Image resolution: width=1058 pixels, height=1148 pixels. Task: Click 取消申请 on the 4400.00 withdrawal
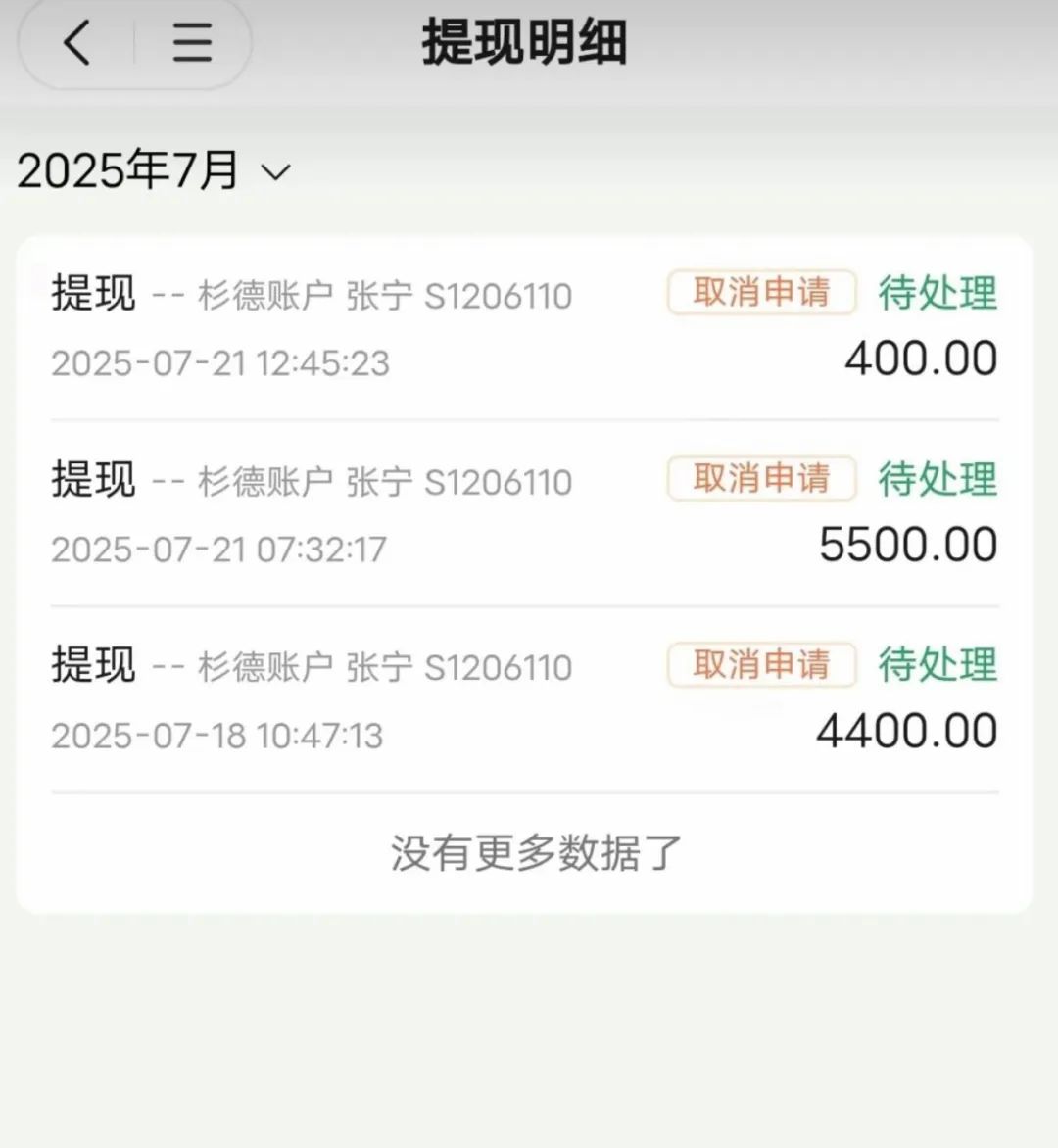761,665
